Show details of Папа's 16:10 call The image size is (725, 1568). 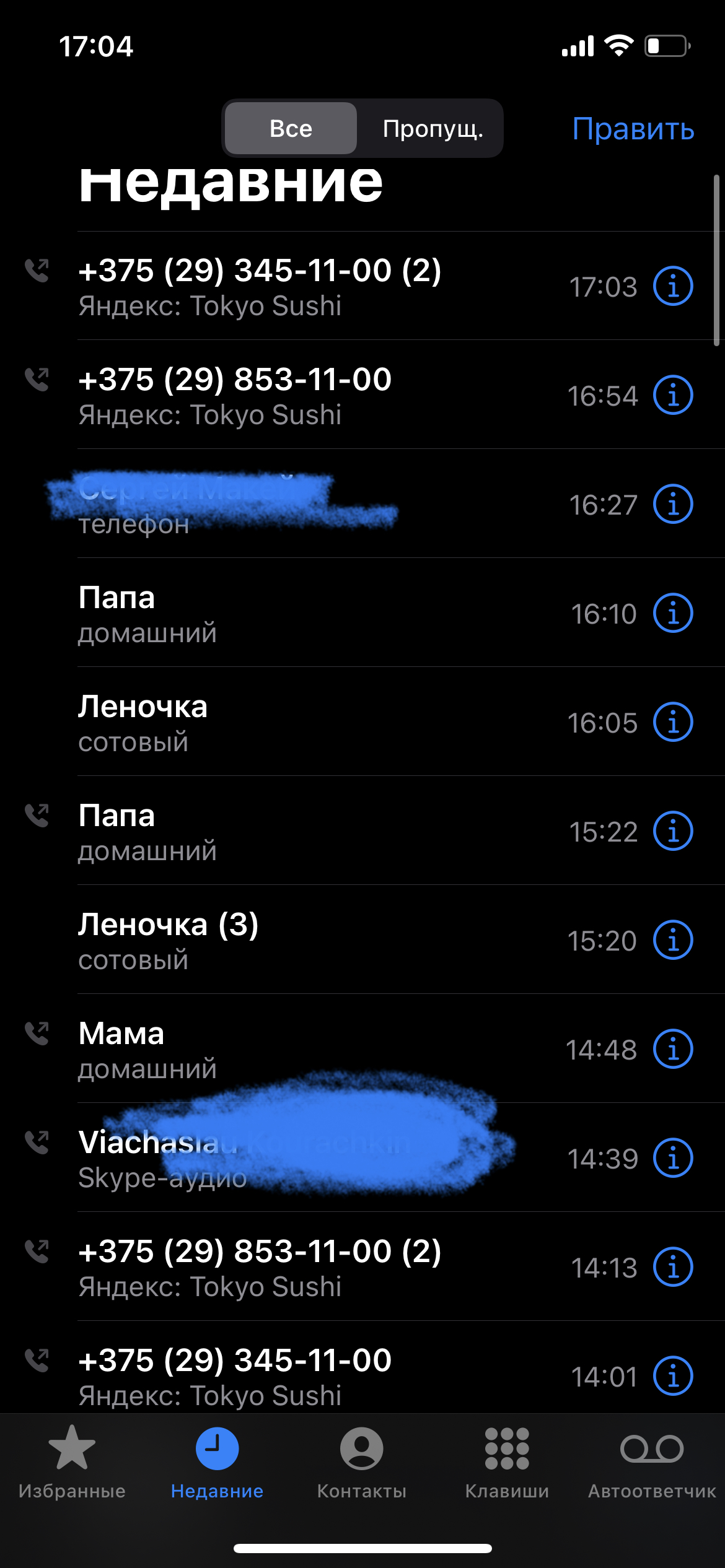click(672, 613)
